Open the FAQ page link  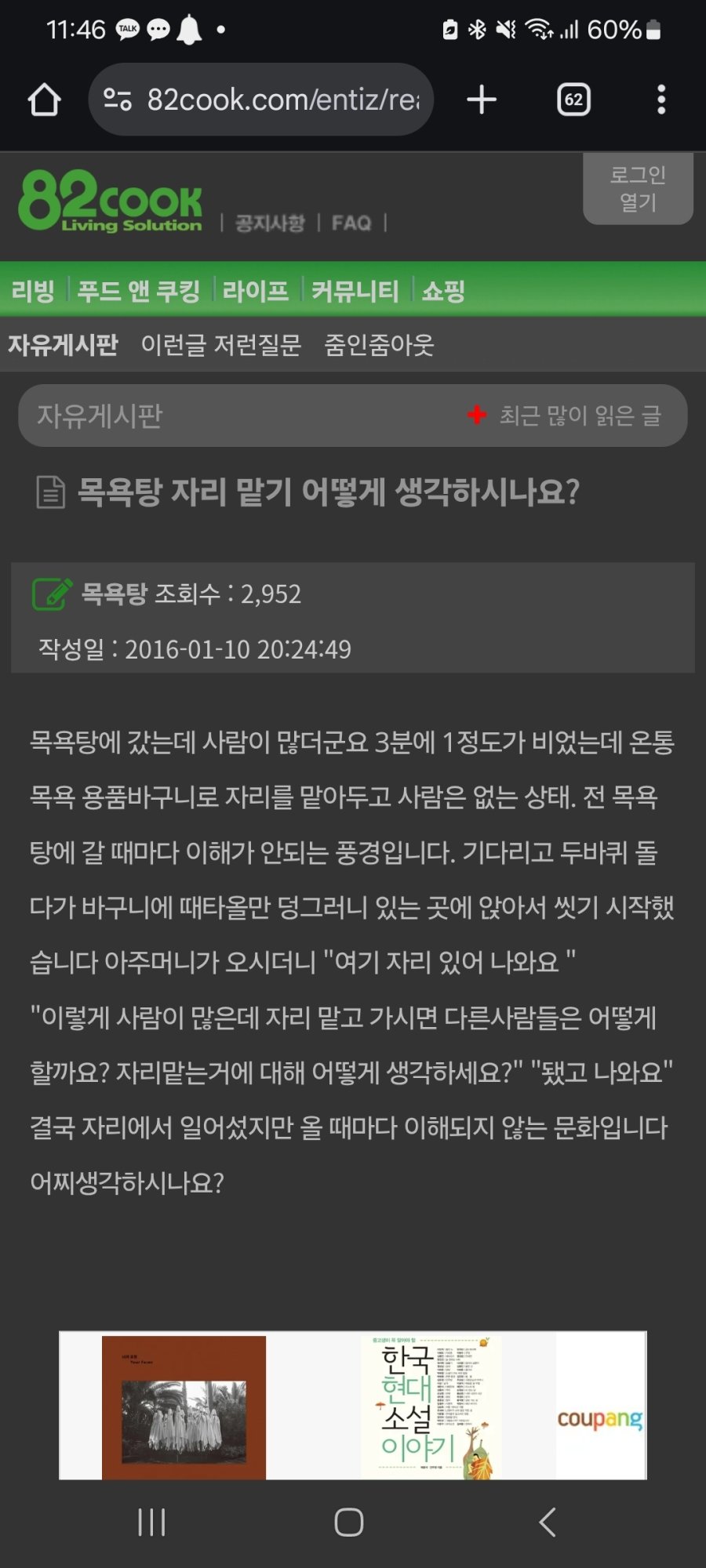pyautogui.click(x=351, y=223)
